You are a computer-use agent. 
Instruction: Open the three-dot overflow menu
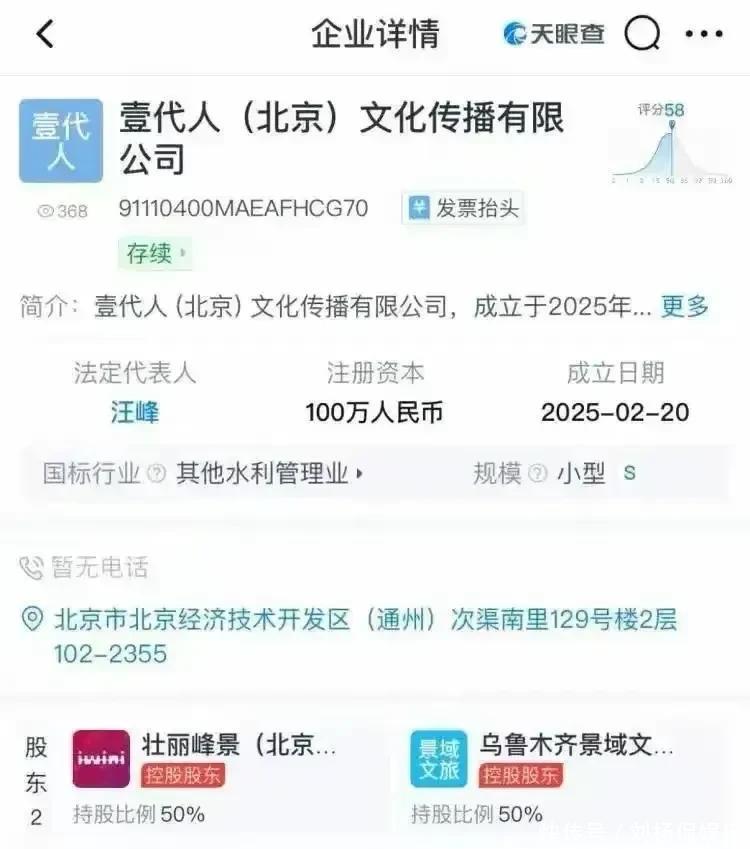[x=704, y=34]
